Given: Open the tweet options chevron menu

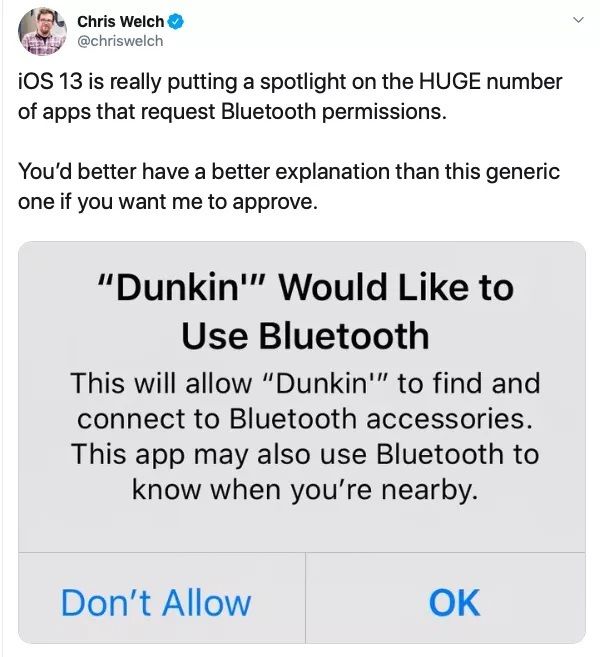Looking at the screenshot, I should point(576,20).
